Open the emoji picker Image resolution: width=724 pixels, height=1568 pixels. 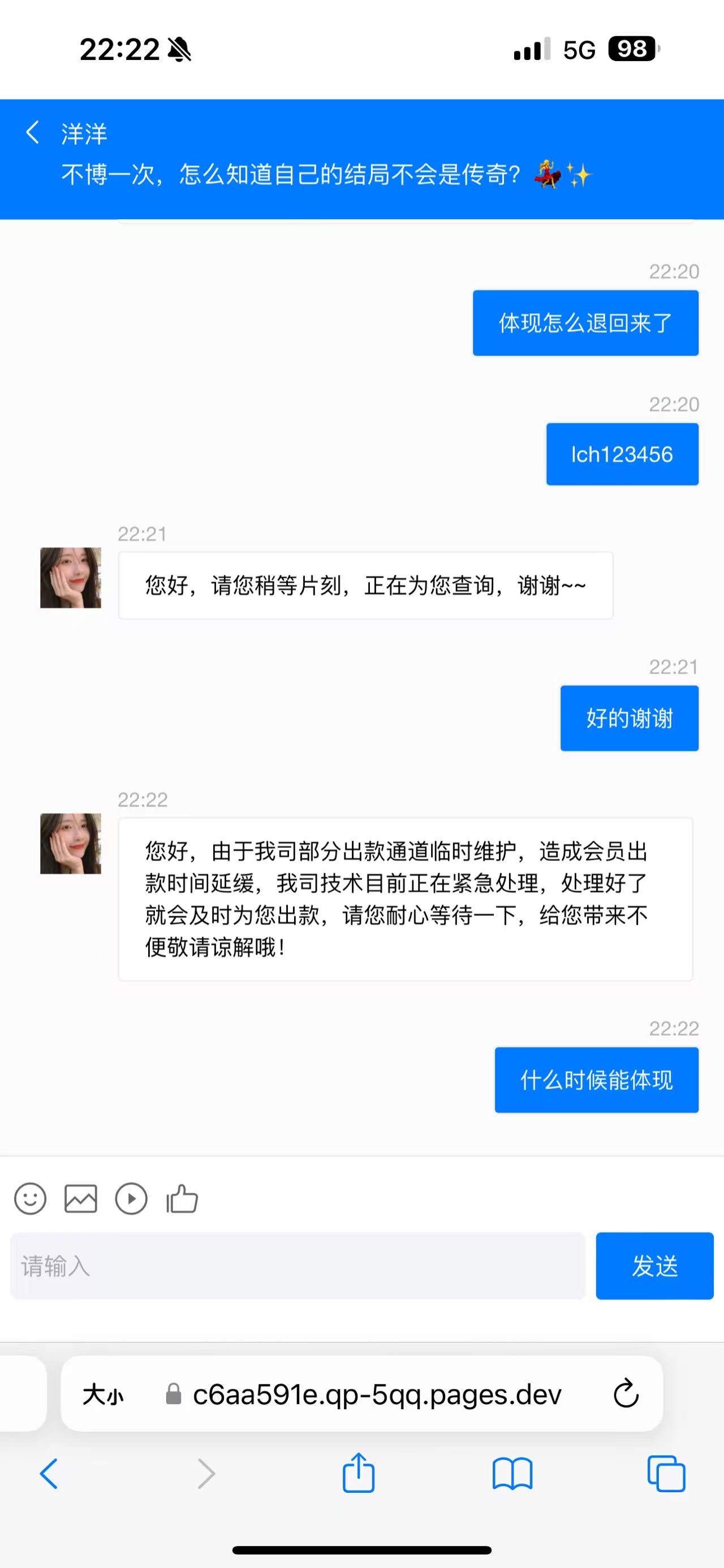[30, 1198]
